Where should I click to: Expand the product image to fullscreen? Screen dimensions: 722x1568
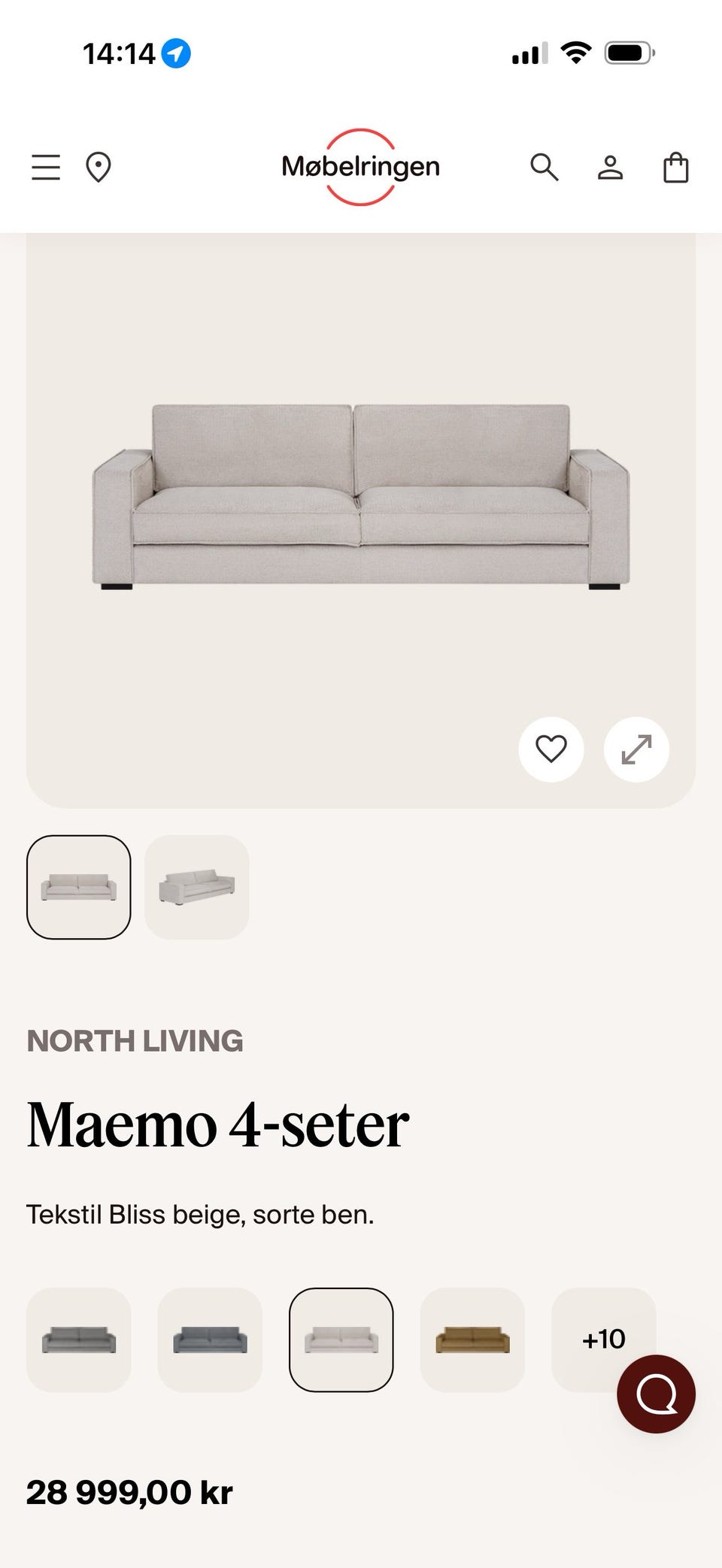(x=636, y=749)
